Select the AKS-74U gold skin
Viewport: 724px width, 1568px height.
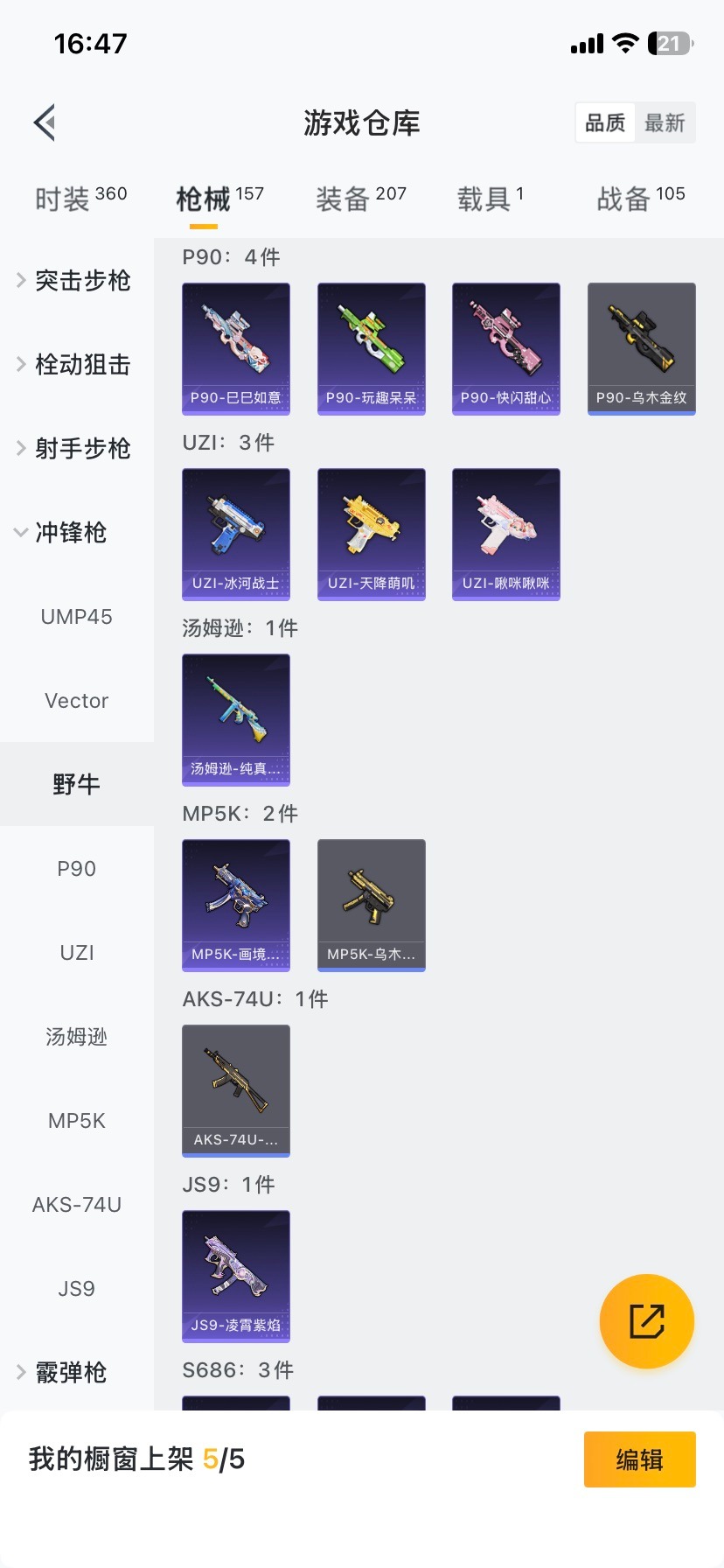tap(235, 1090)
